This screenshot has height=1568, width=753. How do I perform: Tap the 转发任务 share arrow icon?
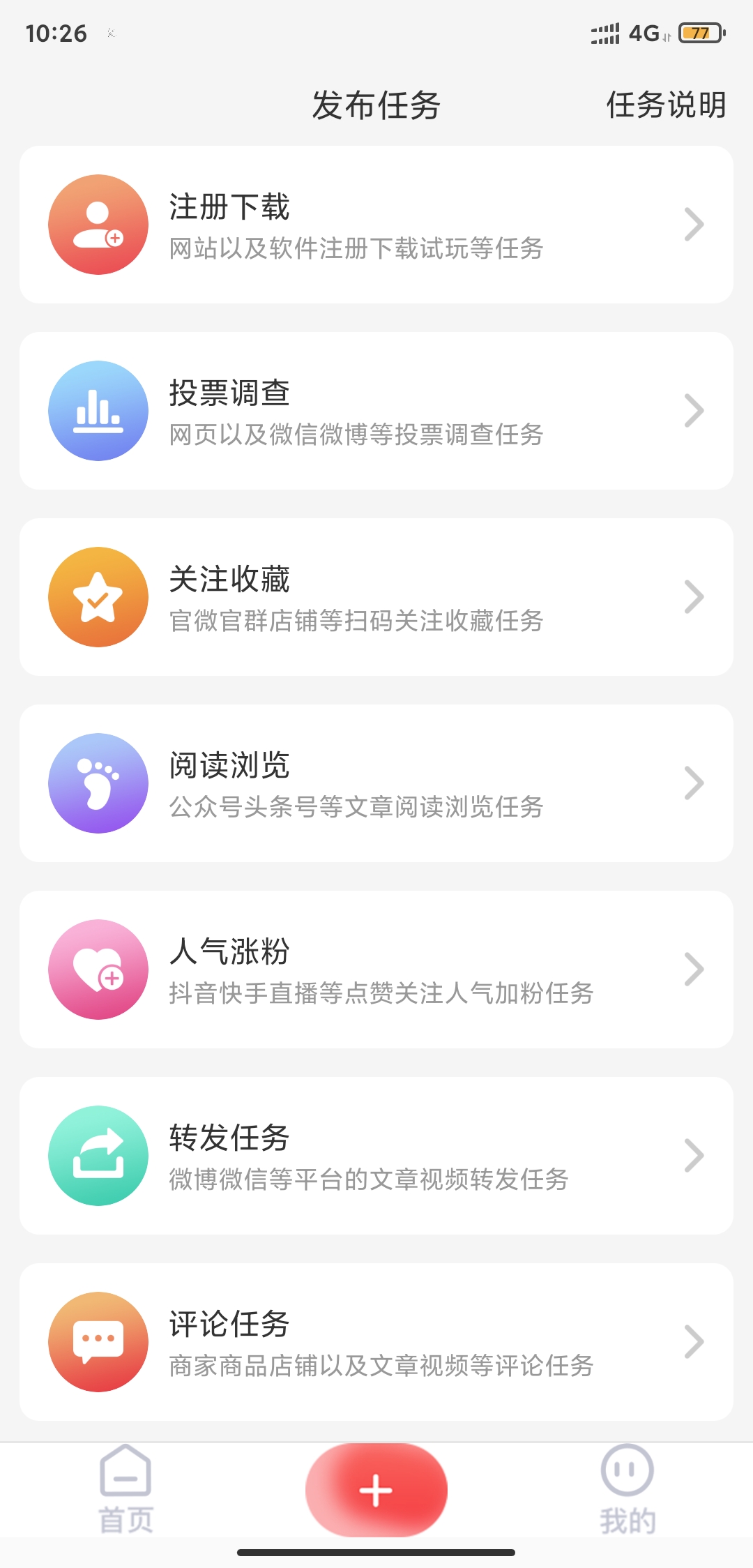(x=98, y=1156)
